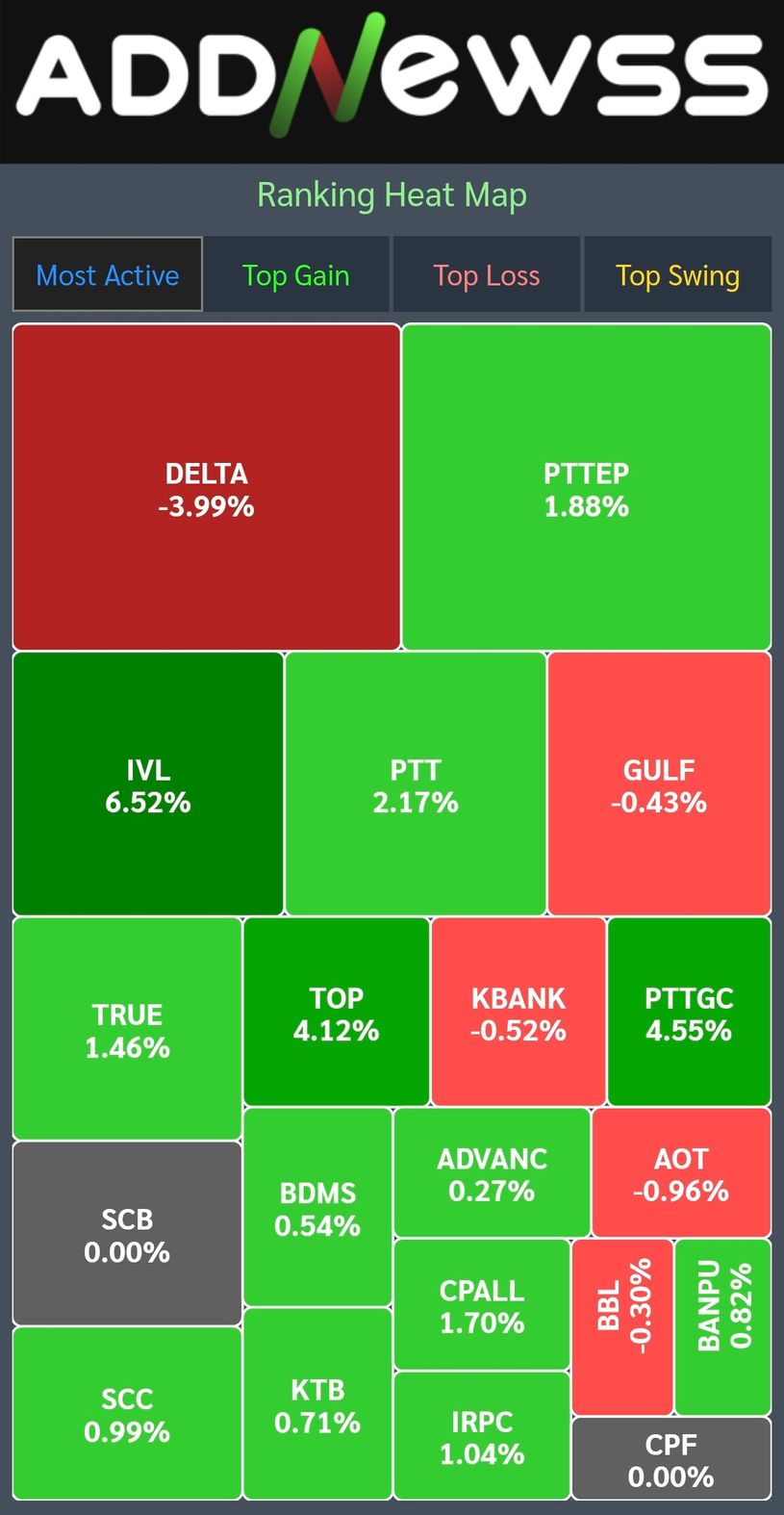View the SCB stock tile
Image resolution: width=784 pixels, height=1515 pixels.
pos(127,1234)
